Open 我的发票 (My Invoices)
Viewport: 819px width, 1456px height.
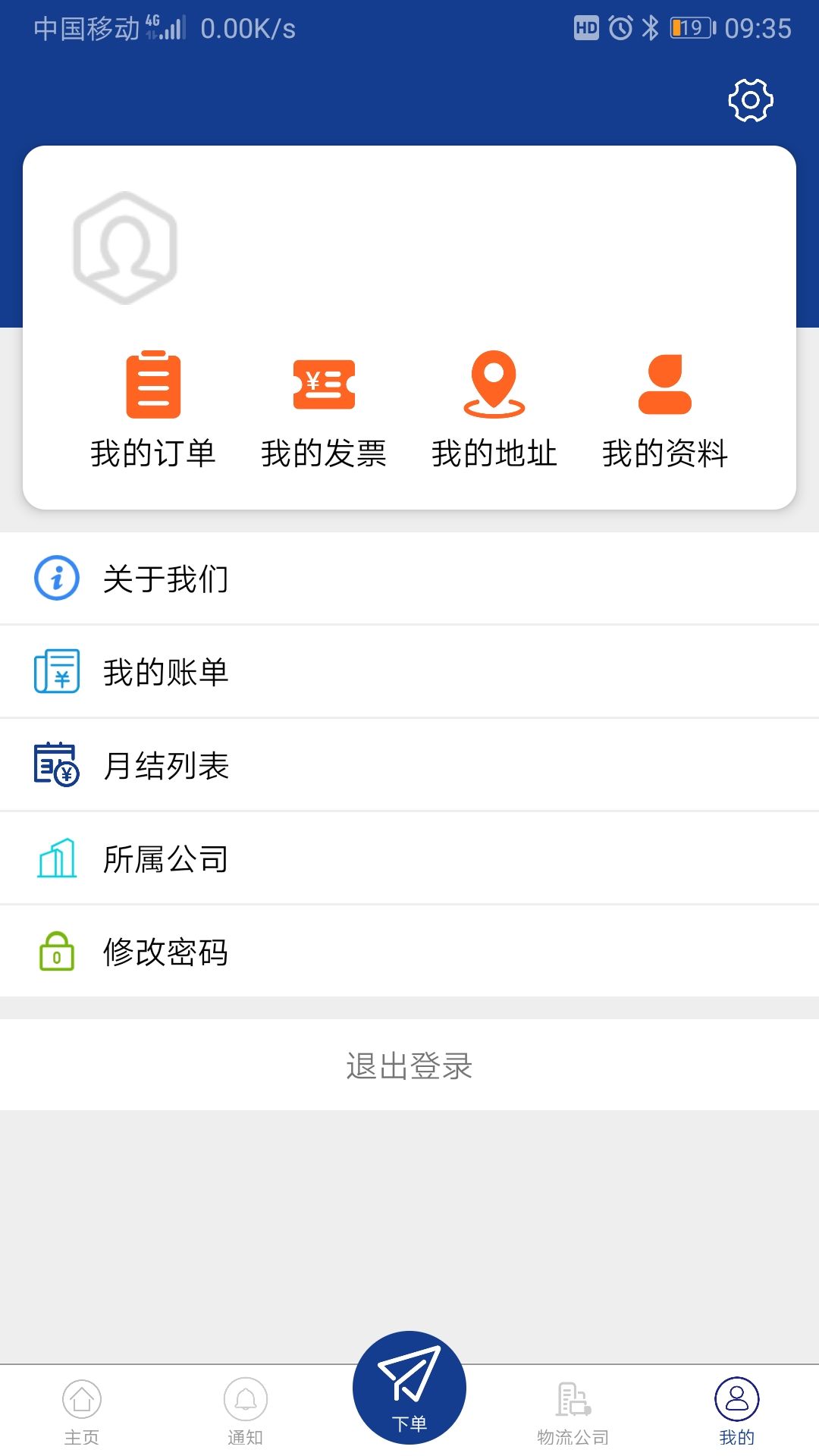pos(324,409)
